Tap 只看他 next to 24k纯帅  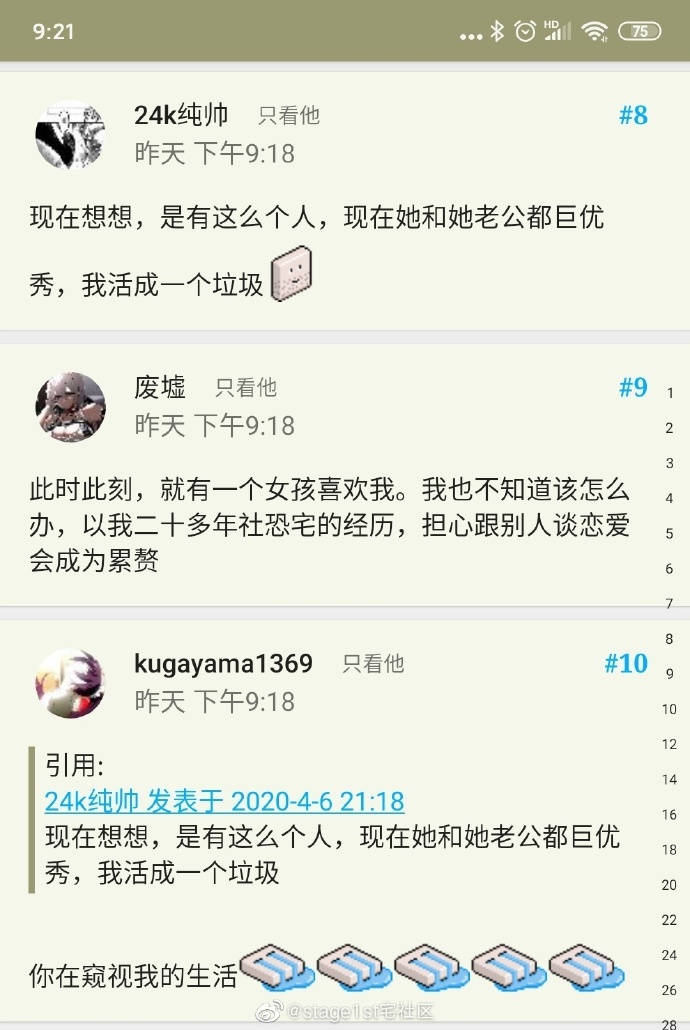tap(288, 115)
